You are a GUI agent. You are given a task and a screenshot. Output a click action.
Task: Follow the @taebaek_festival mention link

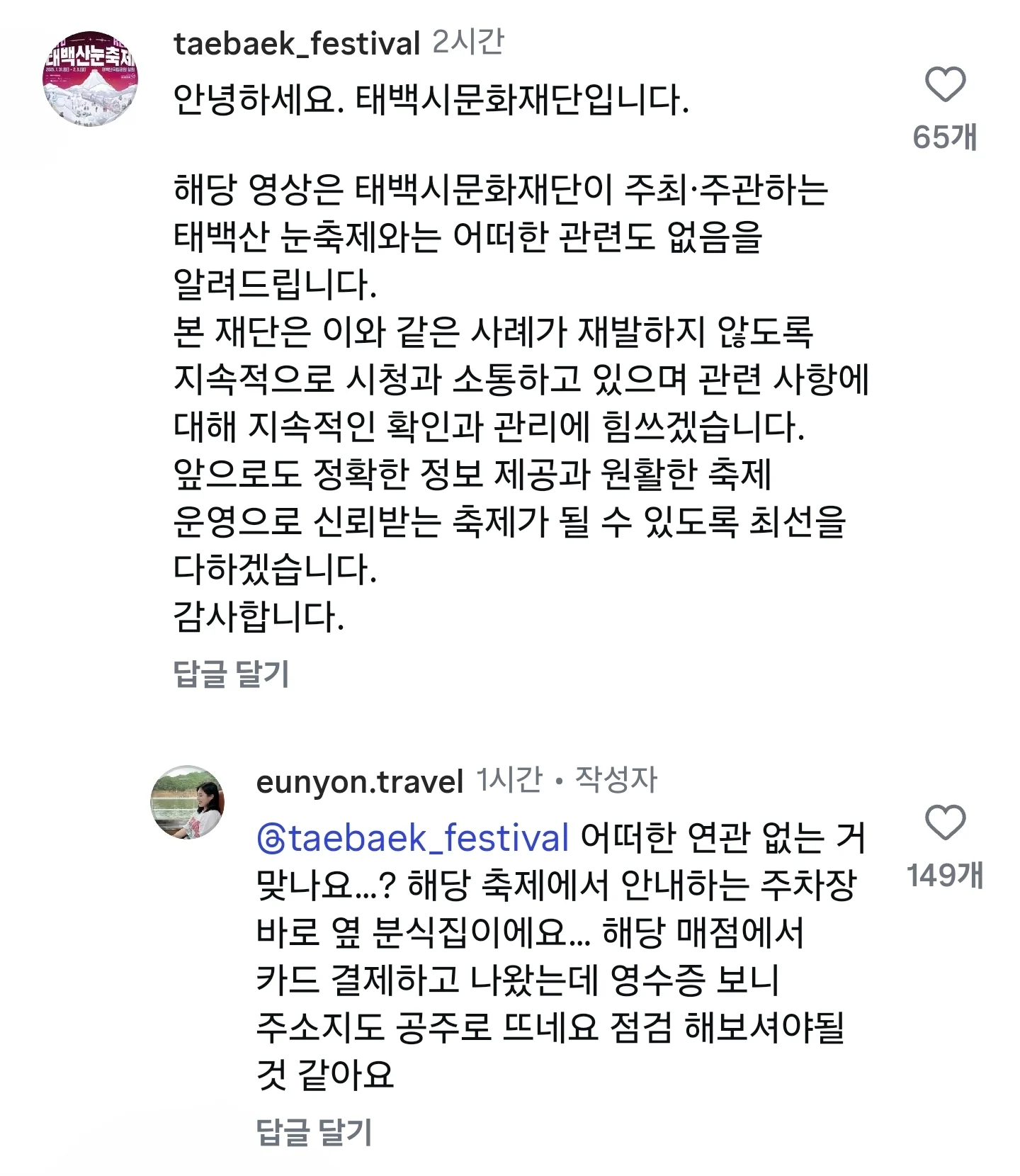413,839
